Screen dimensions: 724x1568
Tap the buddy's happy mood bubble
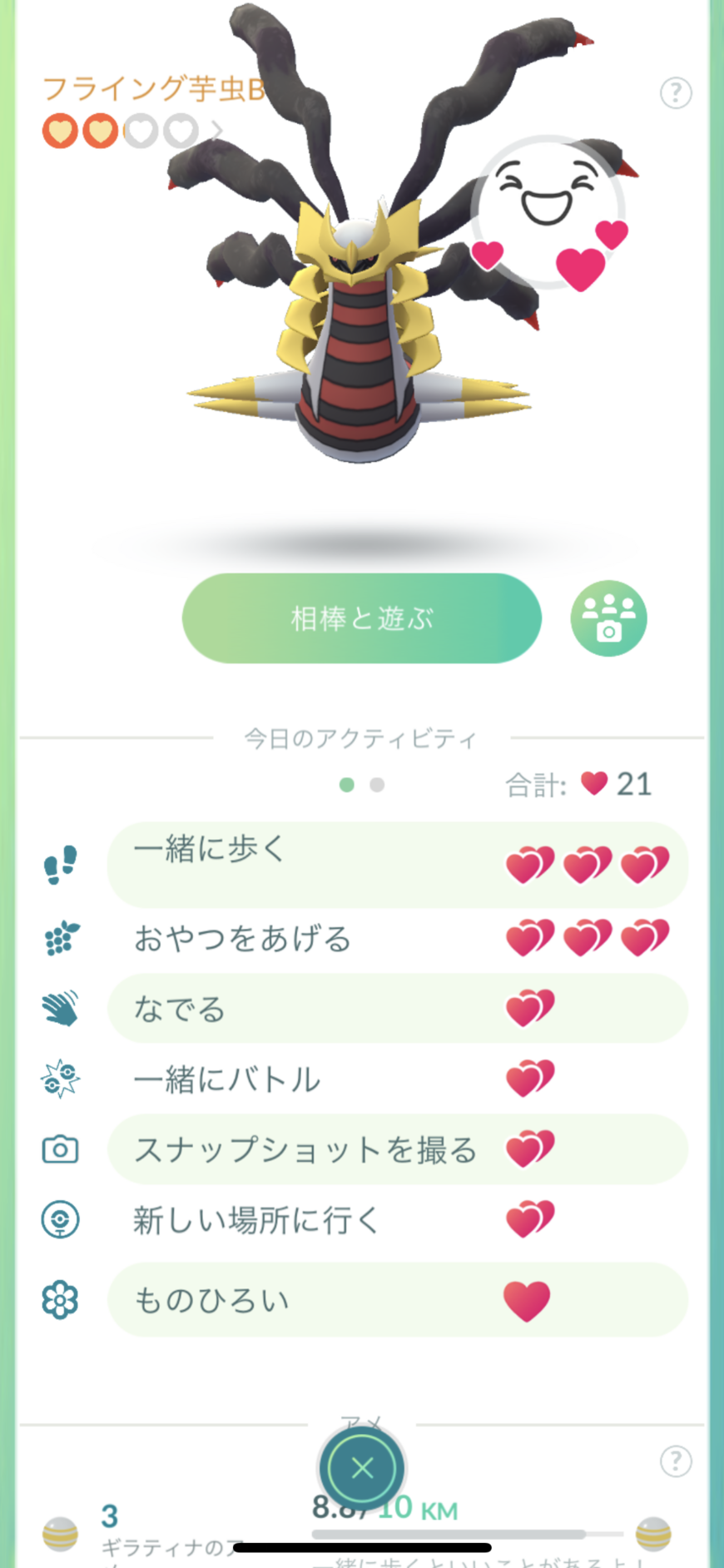click(548, 210)
